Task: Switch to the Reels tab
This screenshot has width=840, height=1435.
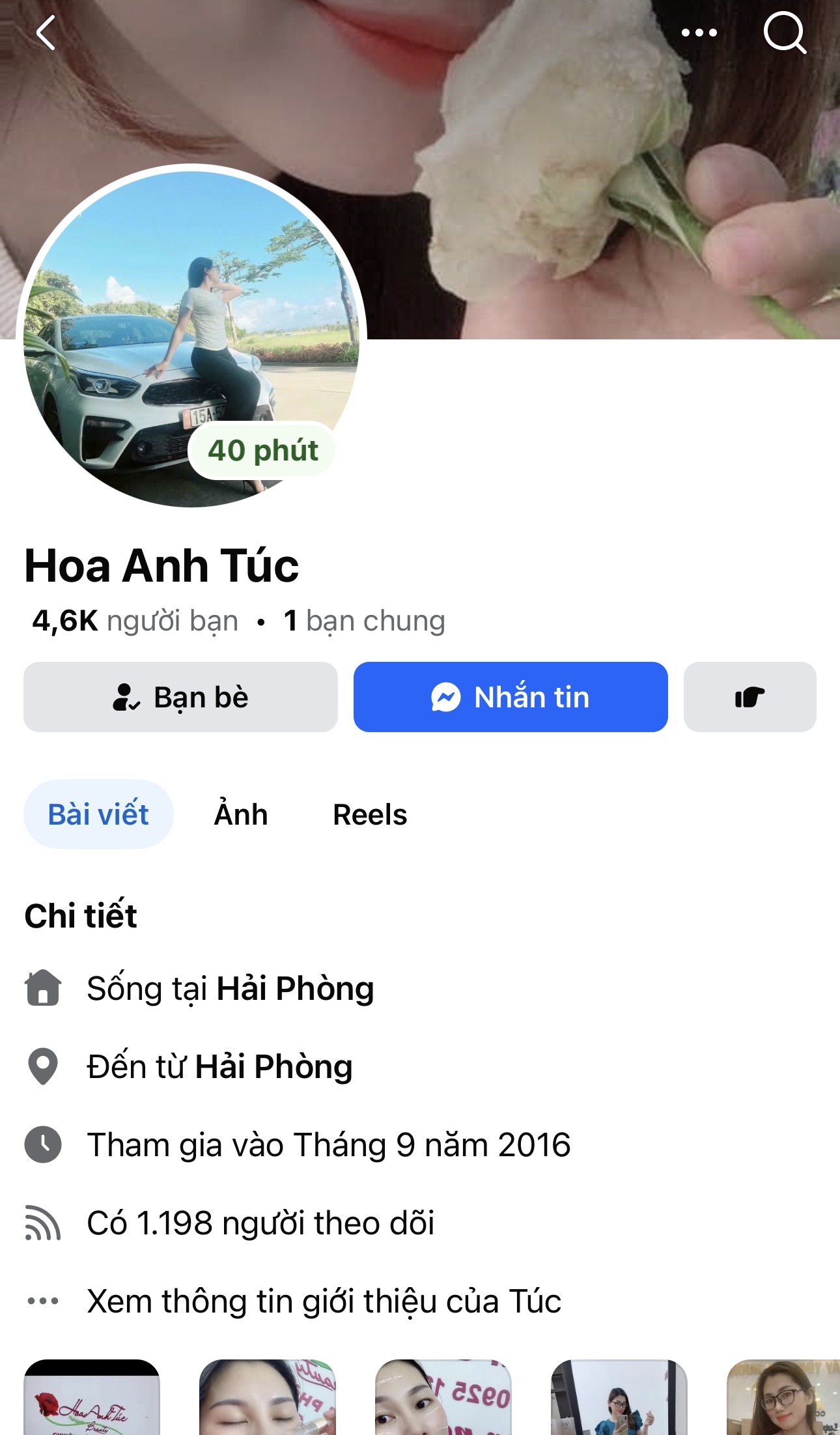Action: coord(370,814)
